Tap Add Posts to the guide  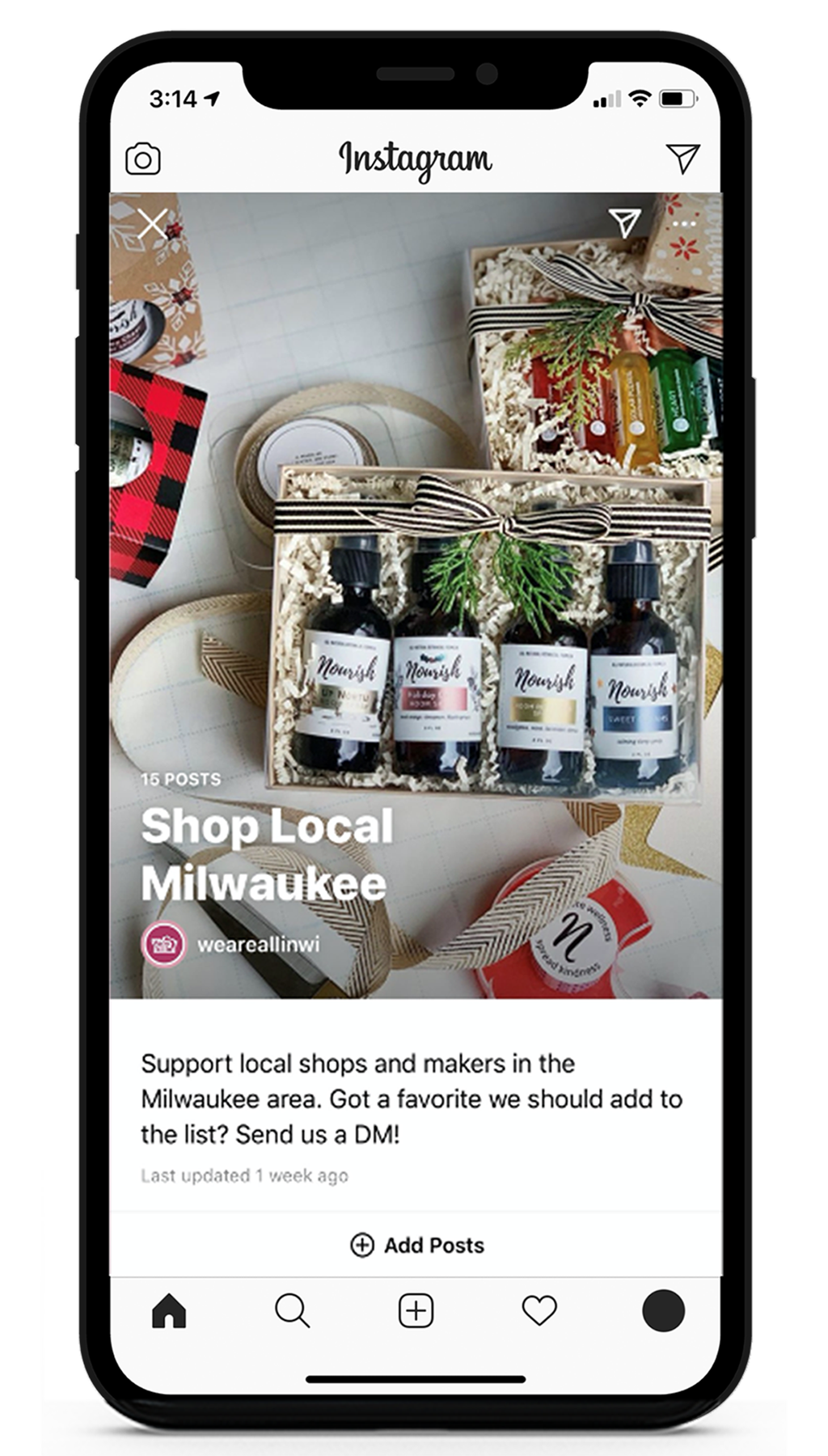coord(417,1245)
